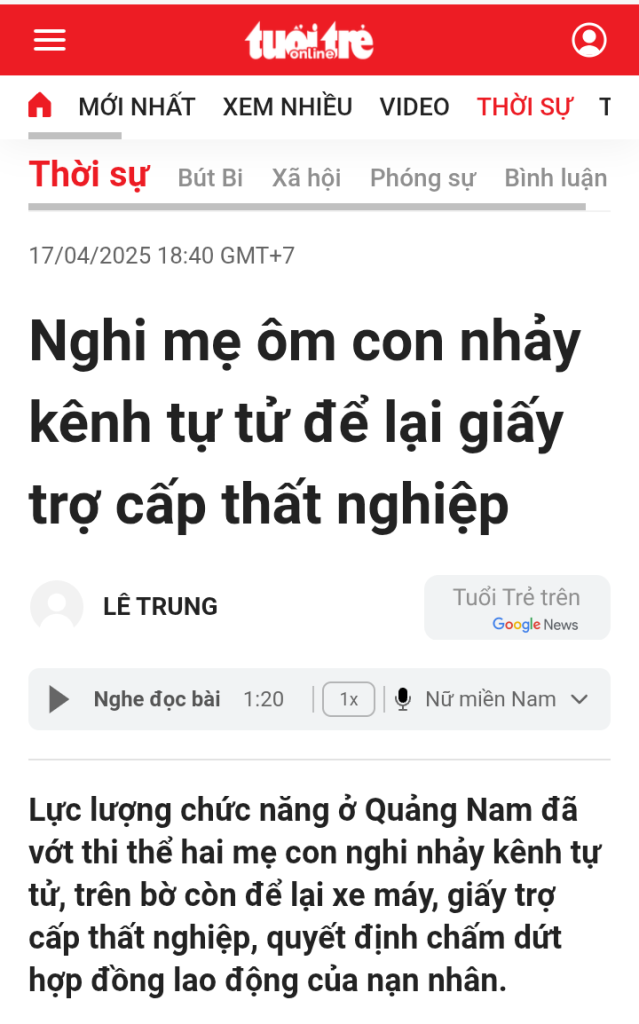Switch to the MỚI NHẤT tab
Screen dimensions: 639x1024
tap(137, 107)
